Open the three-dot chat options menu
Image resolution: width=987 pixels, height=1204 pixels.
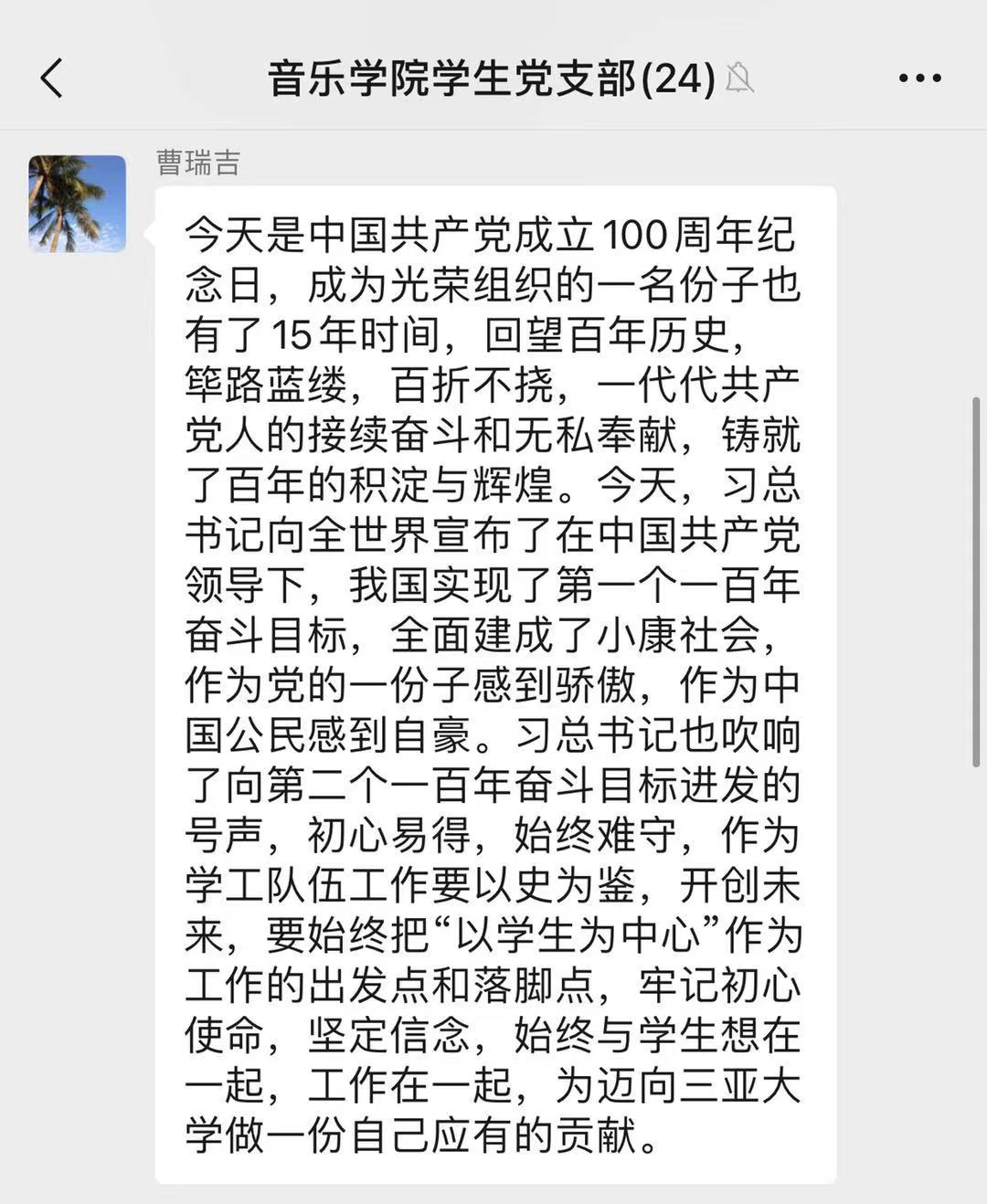(x=919, y=78)
